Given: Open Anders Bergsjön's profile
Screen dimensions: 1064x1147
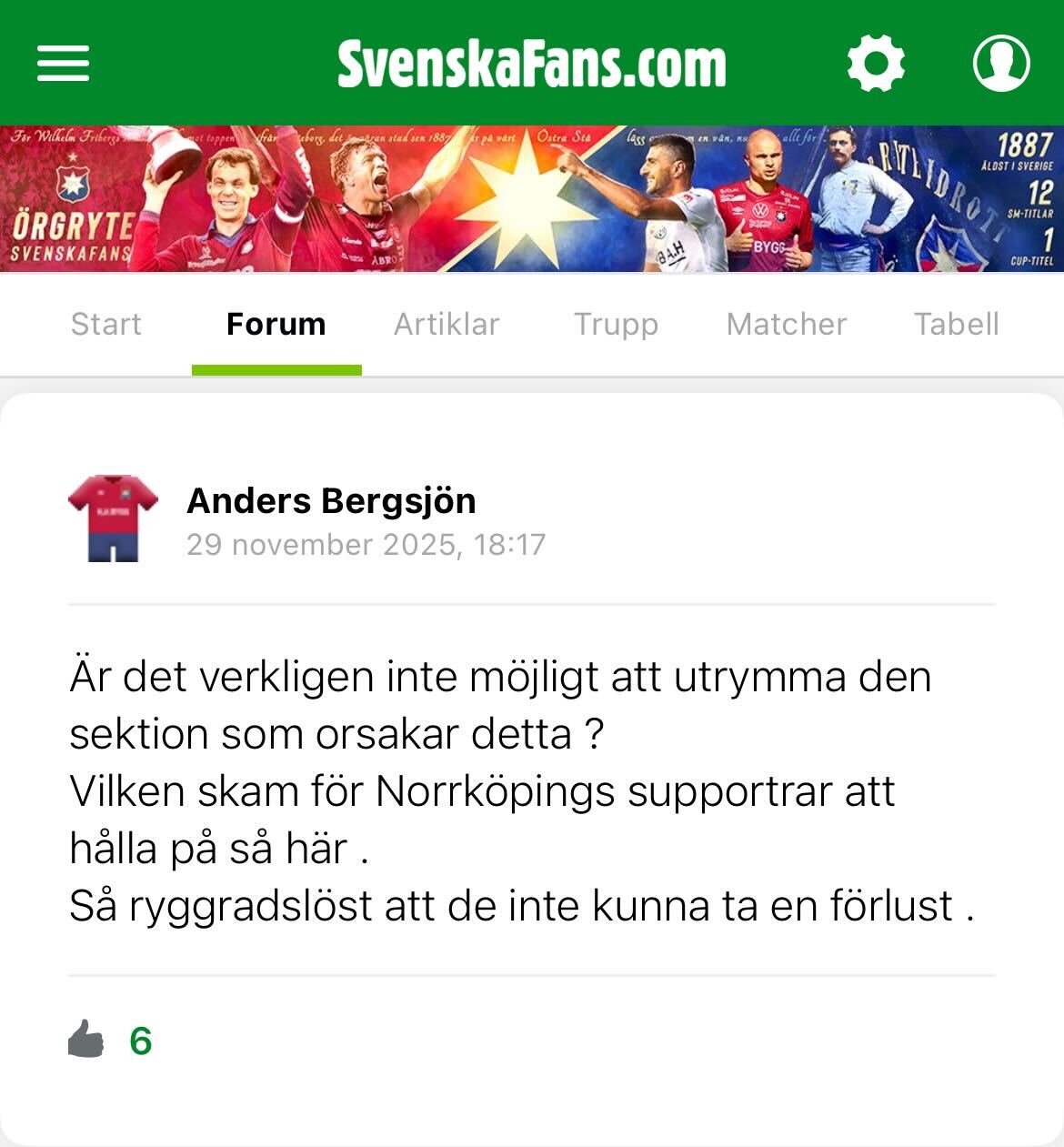Looking at the screenshot, I should click(x=331, y=500).
